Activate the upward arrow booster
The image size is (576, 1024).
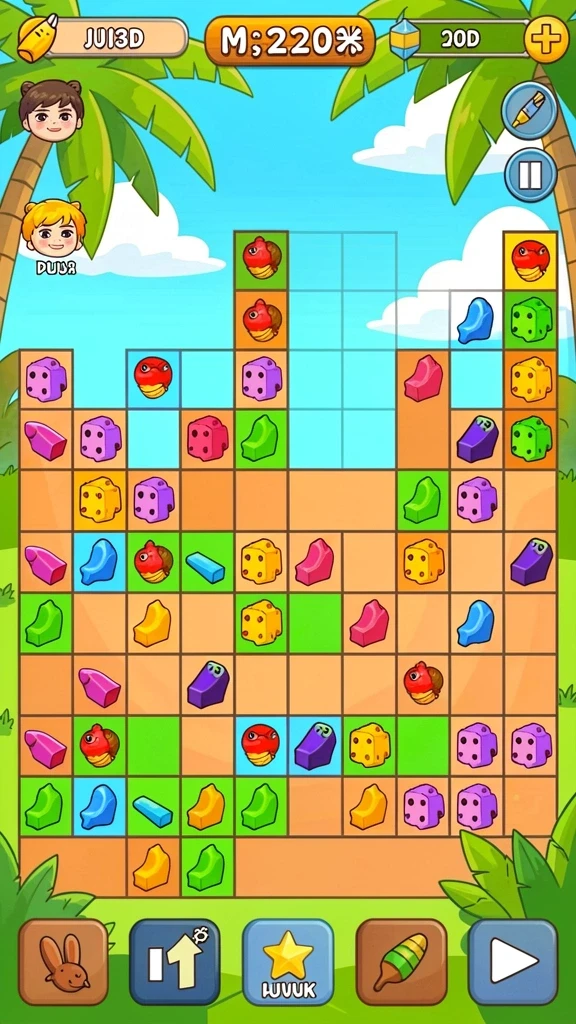tap(175, 961)
